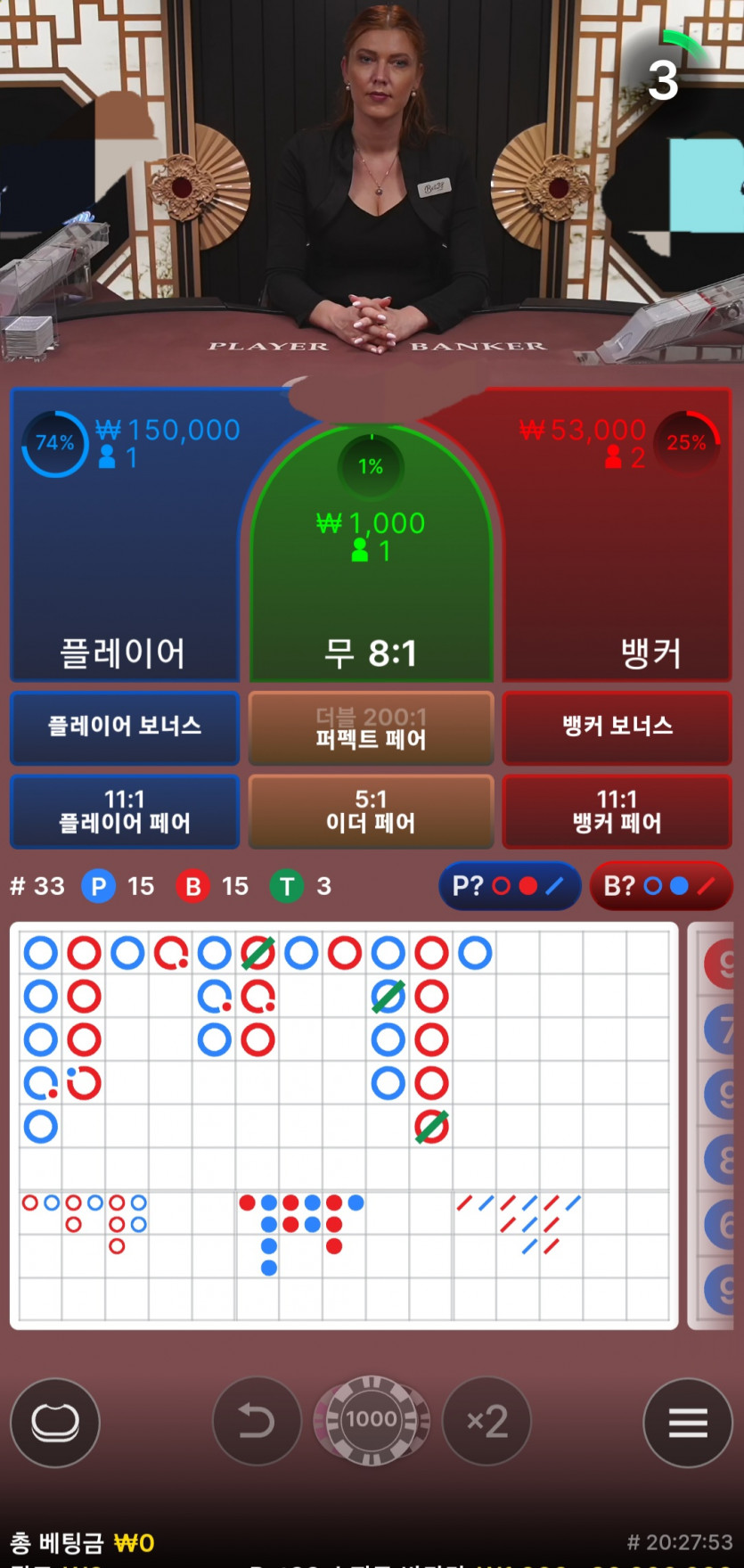Tap the P? player prediction button
The image size is (744, 1568).
tap(509, 886)
